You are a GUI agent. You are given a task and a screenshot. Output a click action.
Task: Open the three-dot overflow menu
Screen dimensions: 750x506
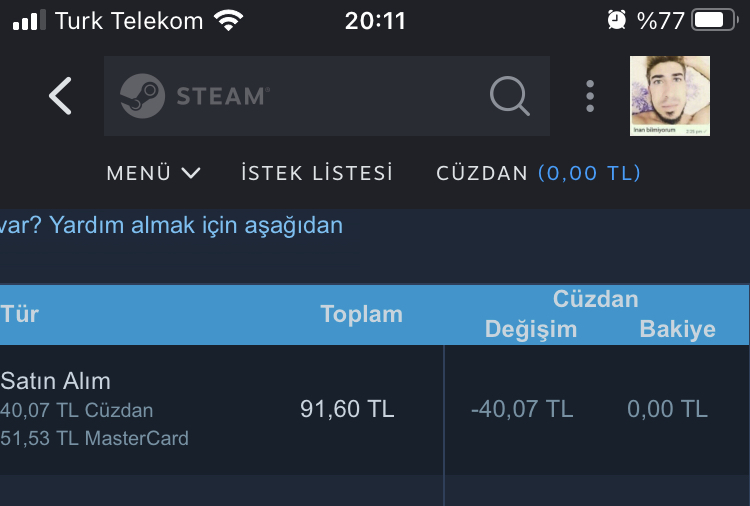point(590,96)
